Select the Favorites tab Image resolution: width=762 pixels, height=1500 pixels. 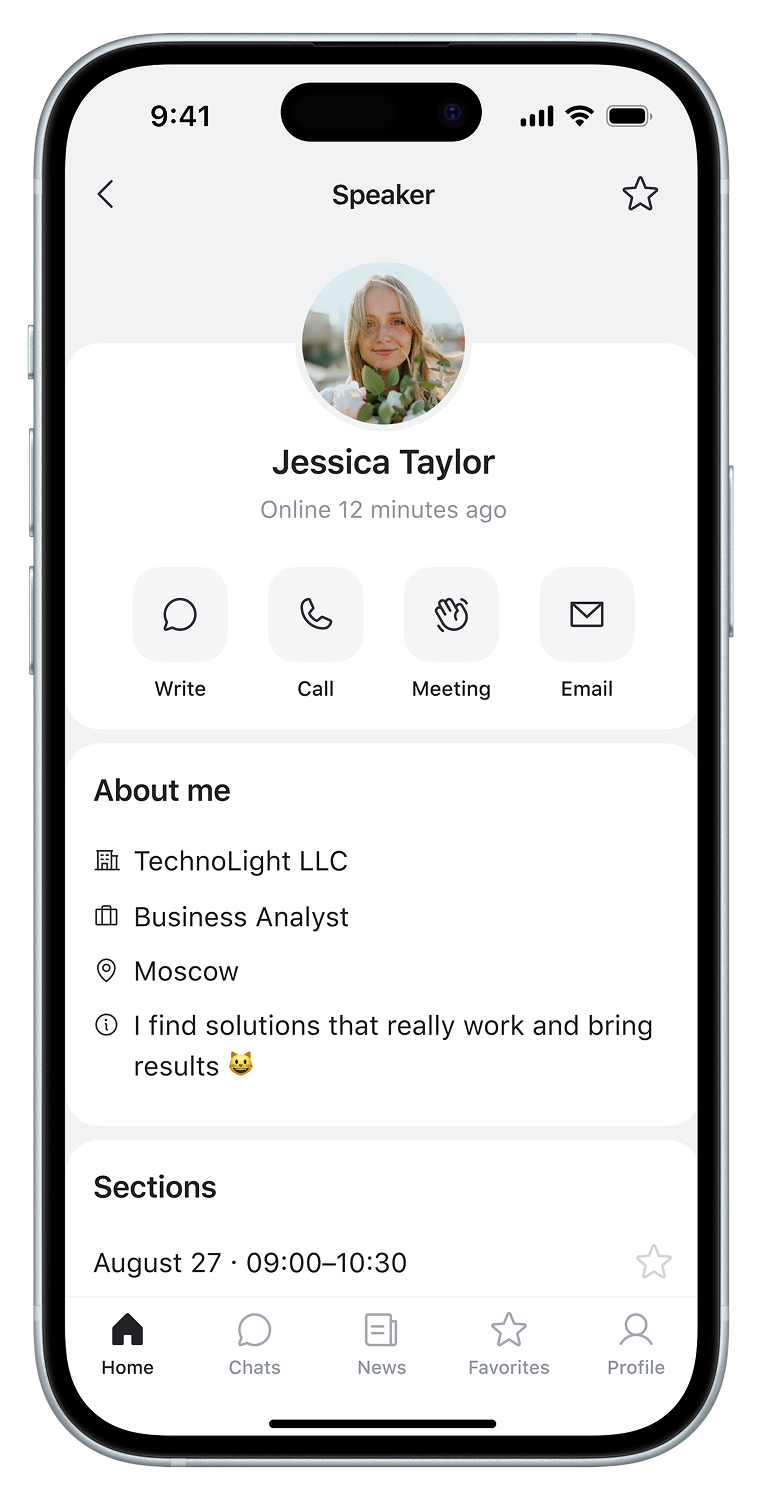click(509, 1345)
